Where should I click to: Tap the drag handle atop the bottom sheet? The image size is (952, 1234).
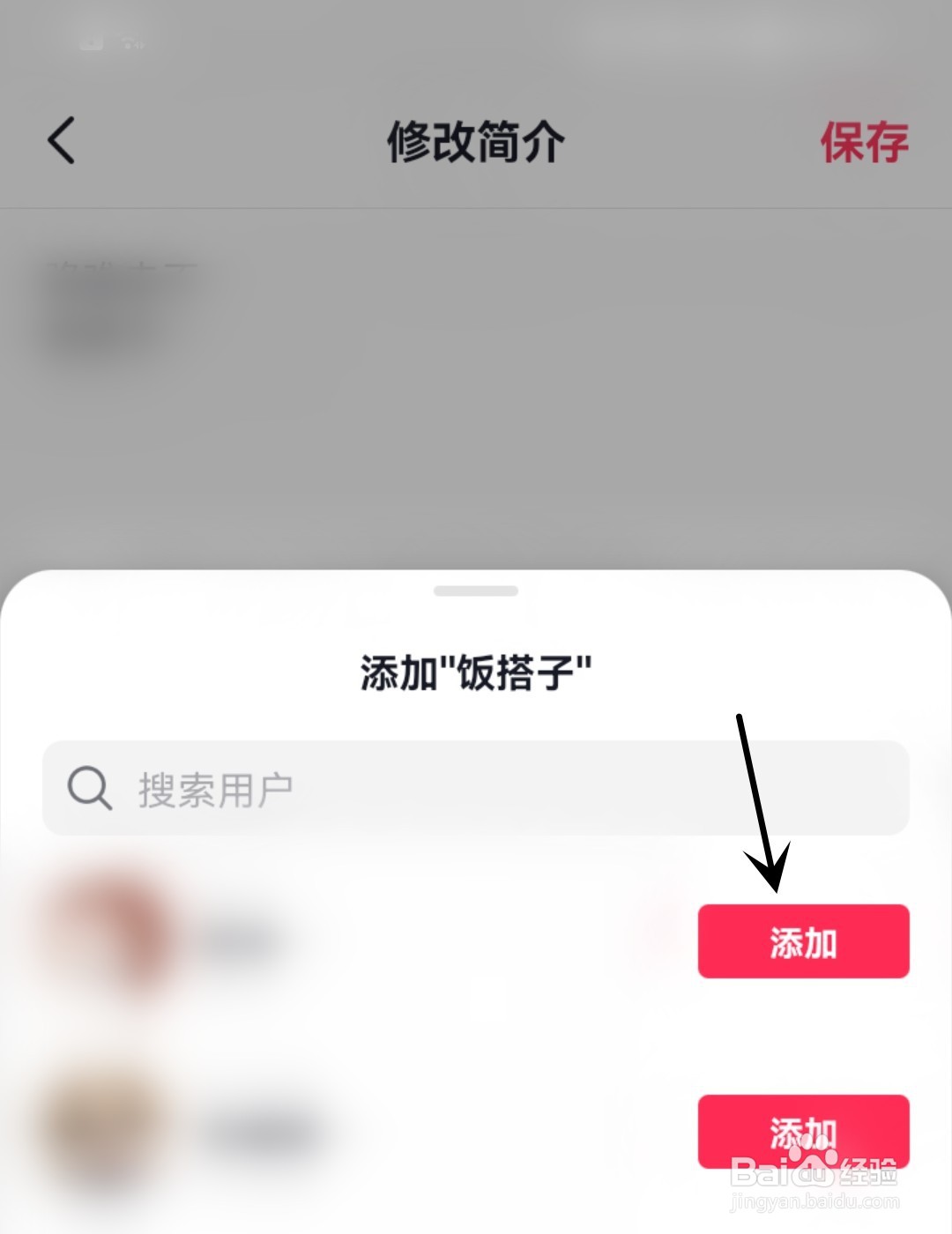[x=476, y=592]
